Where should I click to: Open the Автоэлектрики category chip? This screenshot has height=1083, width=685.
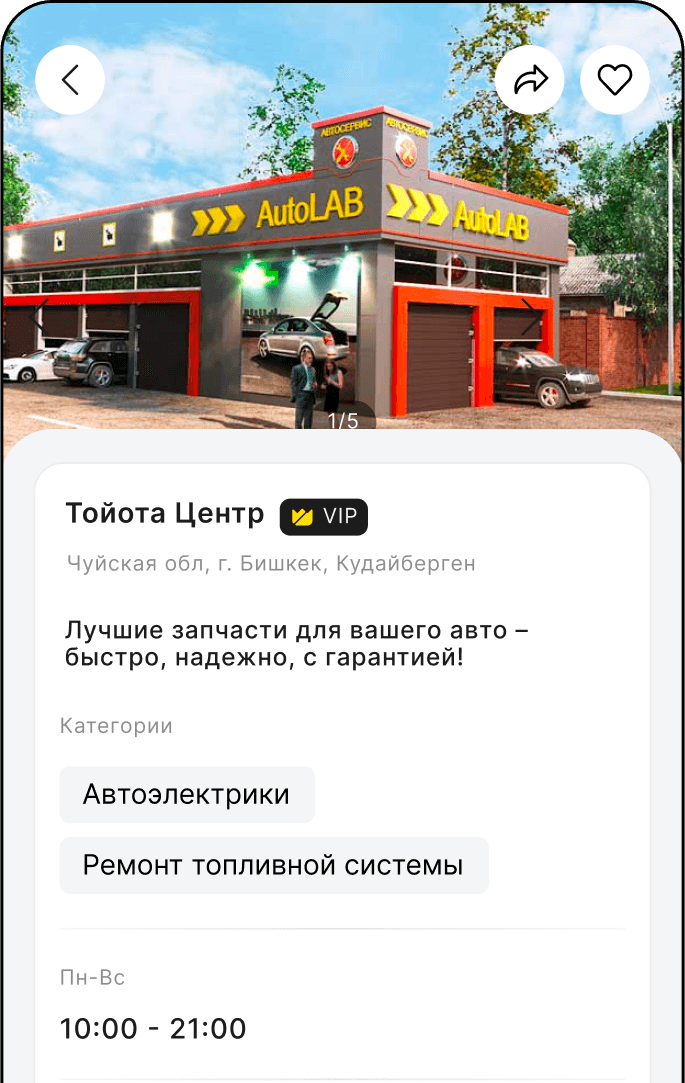187,795
